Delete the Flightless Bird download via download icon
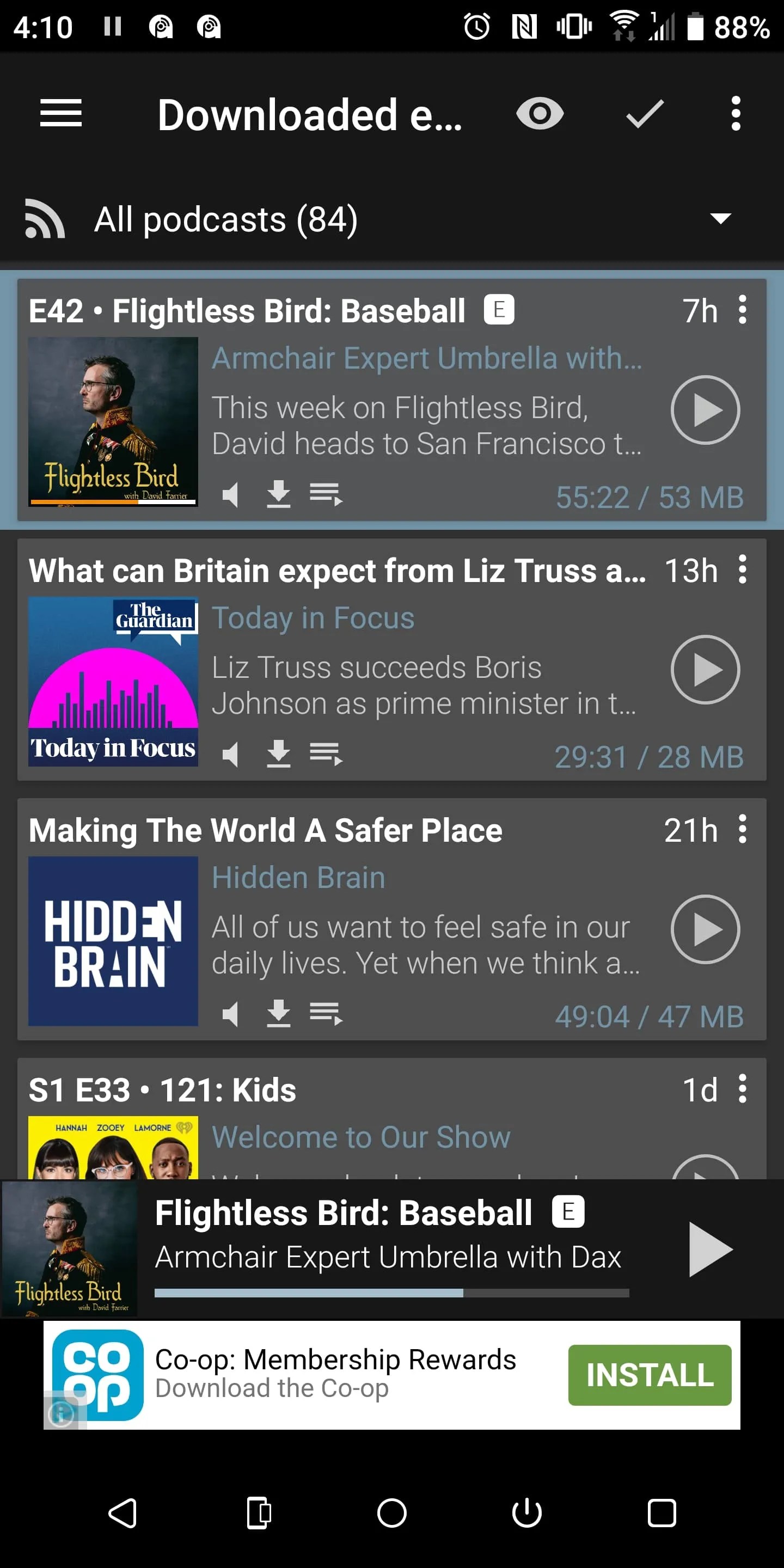The image size is (784, 1568). (279, 494)
